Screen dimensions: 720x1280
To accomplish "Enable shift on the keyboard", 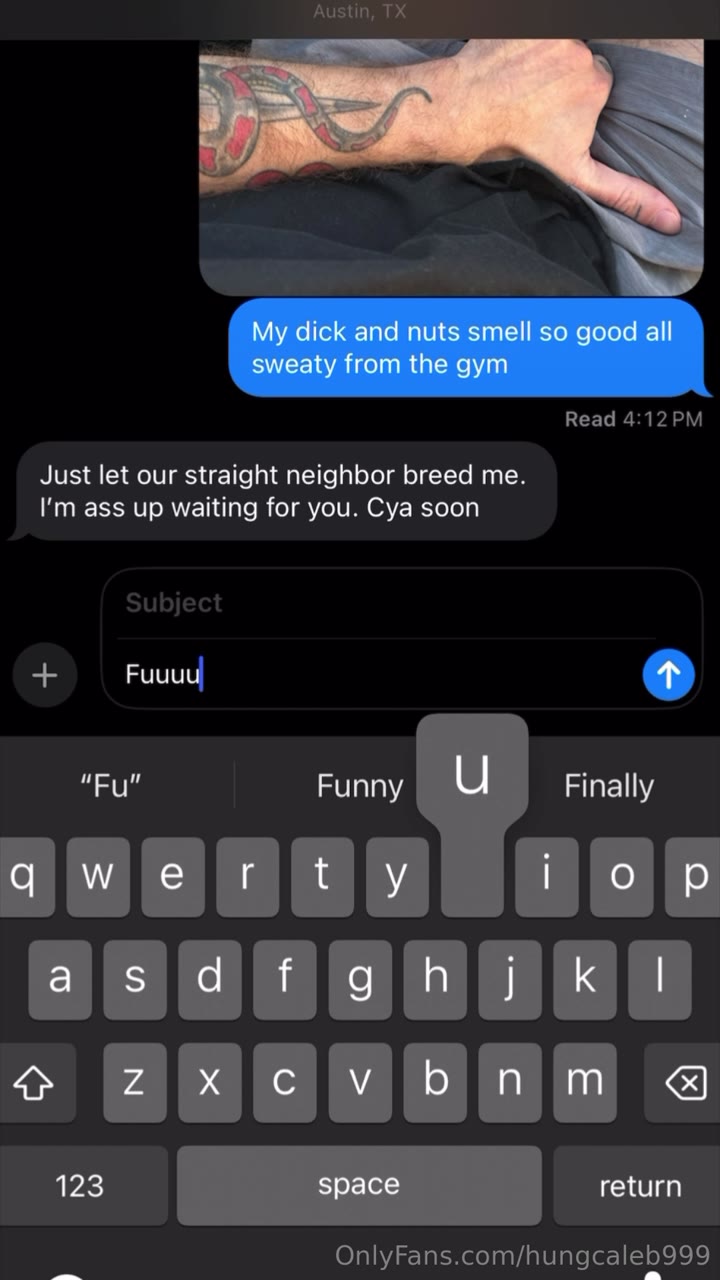I will (34, 1083).
